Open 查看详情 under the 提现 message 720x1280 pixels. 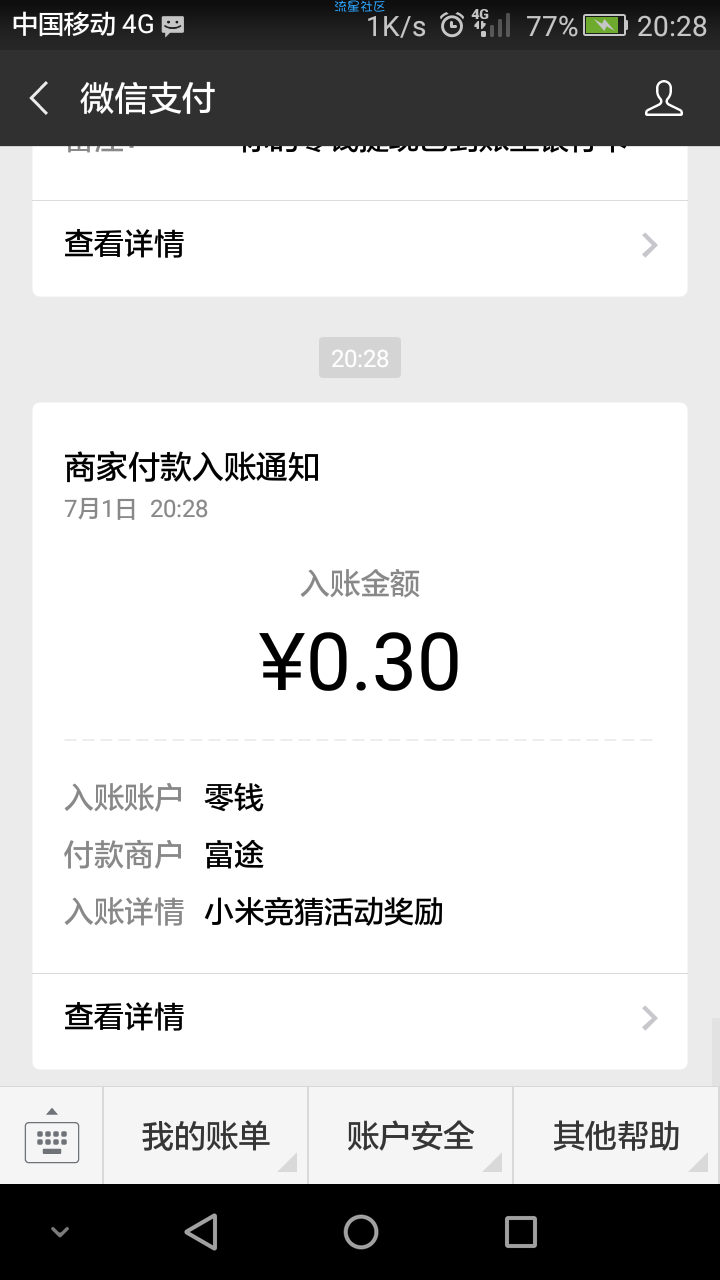pyautogui.click(x=360, y=245)
